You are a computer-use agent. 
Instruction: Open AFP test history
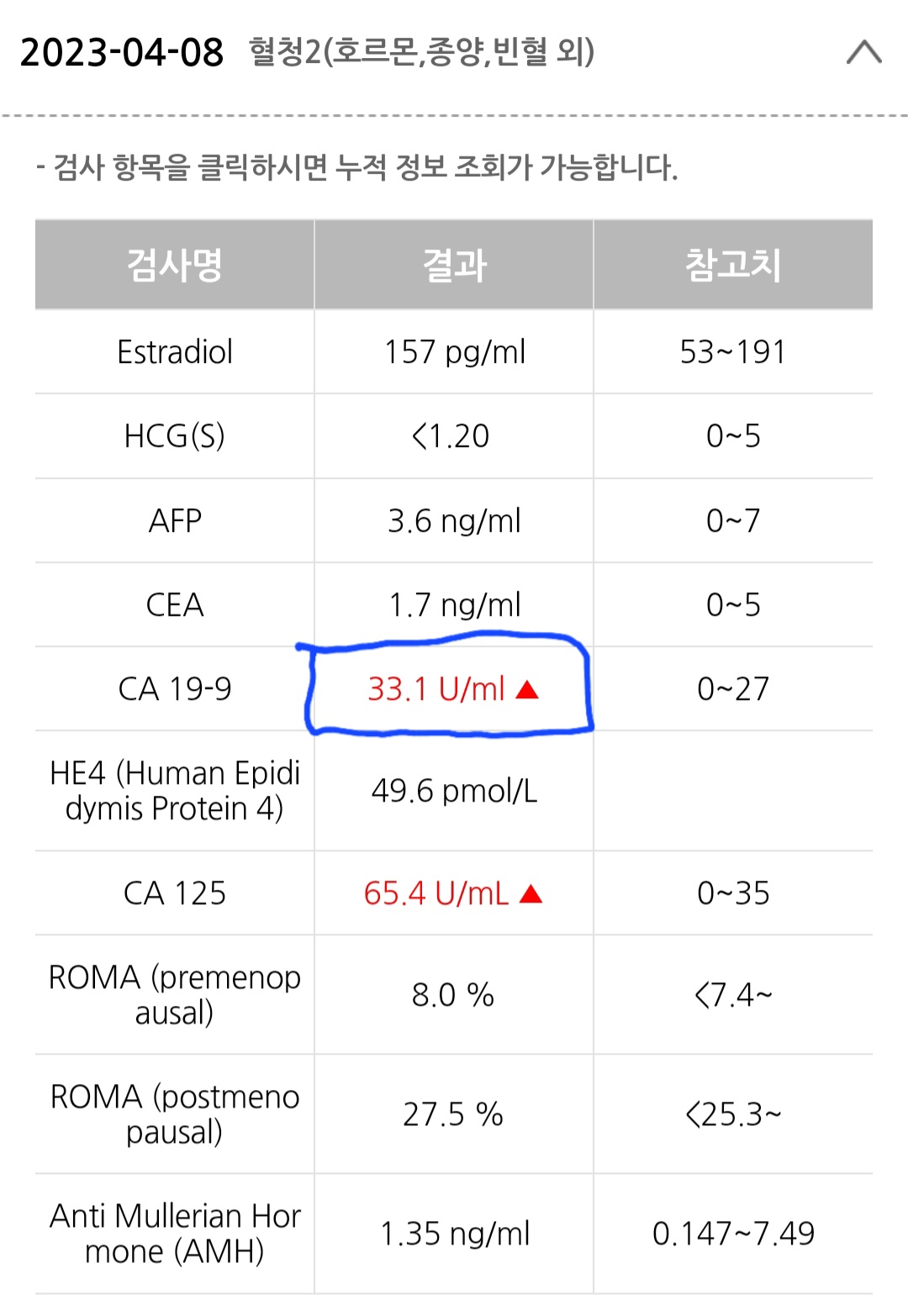pos(175,521)
